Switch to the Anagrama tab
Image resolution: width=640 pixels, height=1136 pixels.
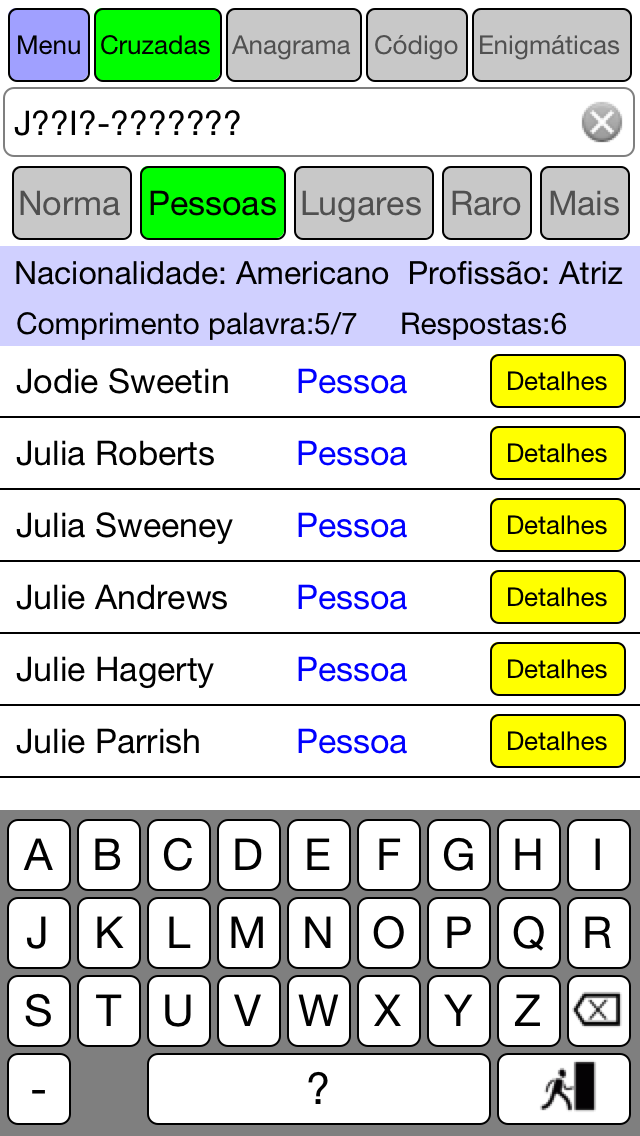pos(294,45)
